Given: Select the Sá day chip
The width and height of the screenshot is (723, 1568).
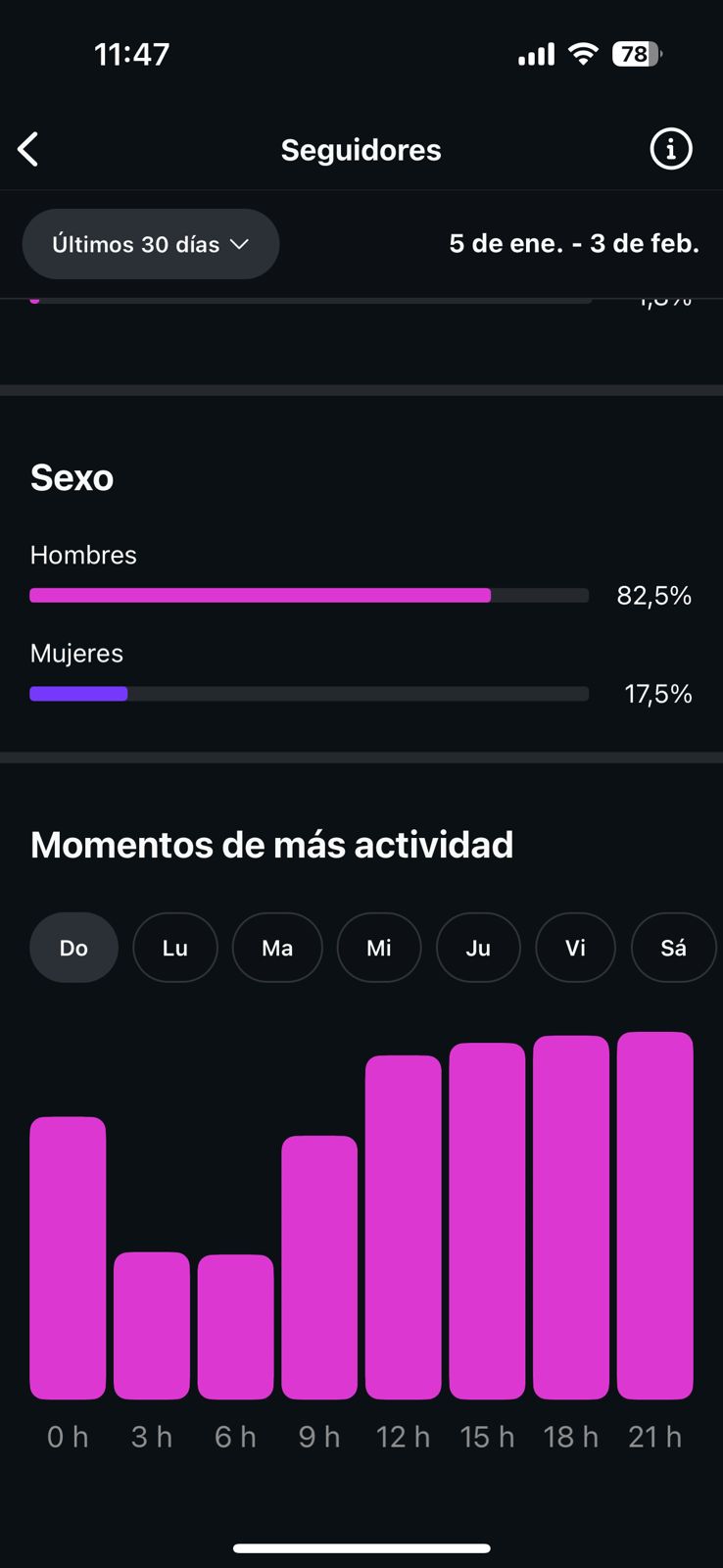Looking at the screenshot, I should click(x=673, y=948).
